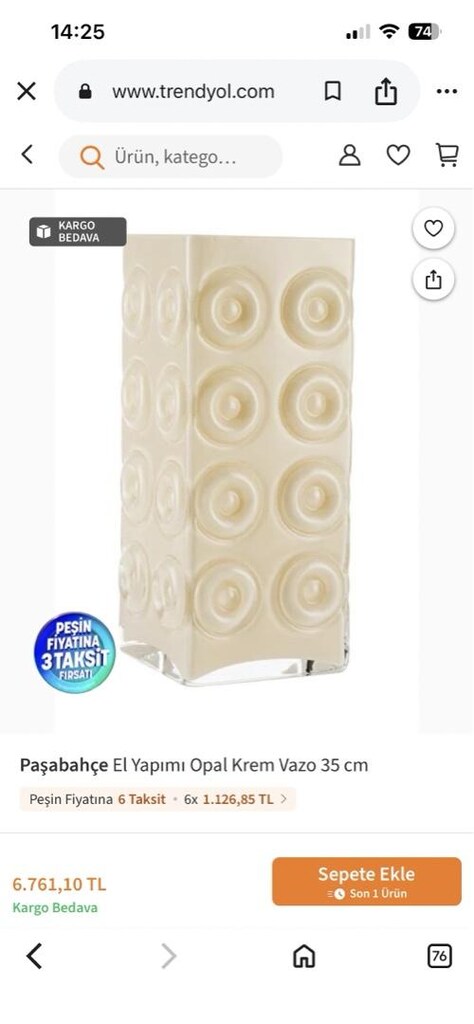Bookmark this Trendyol page

click(332, 91)
